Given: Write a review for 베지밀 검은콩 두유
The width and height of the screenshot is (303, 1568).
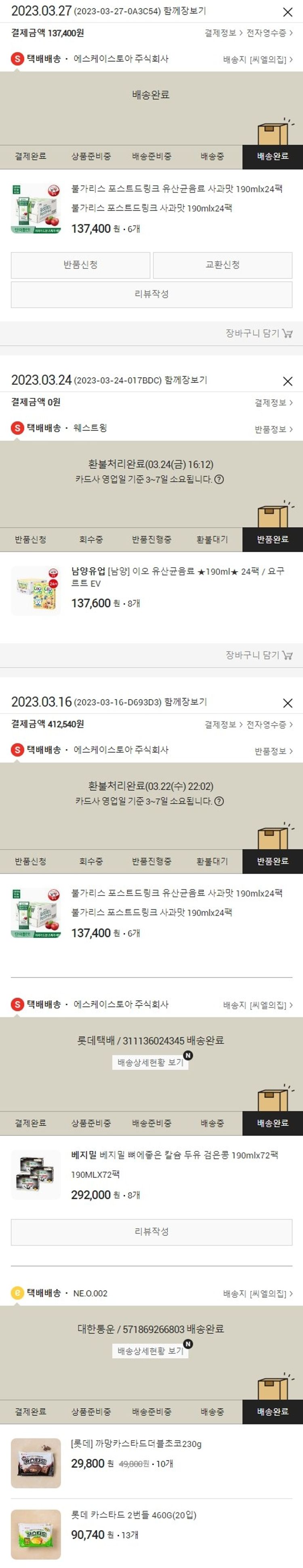Looking at the screenshot, I should [151, 1232].
